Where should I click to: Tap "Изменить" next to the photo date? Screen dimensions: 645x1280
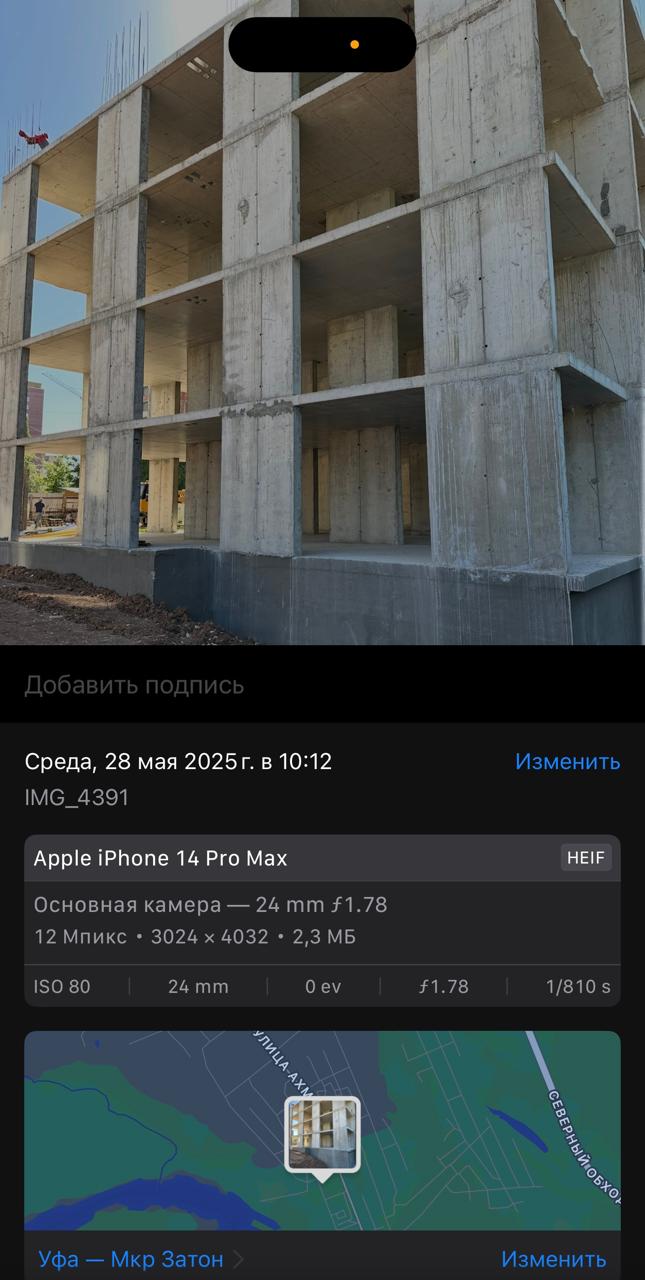[x=567, y=762]
